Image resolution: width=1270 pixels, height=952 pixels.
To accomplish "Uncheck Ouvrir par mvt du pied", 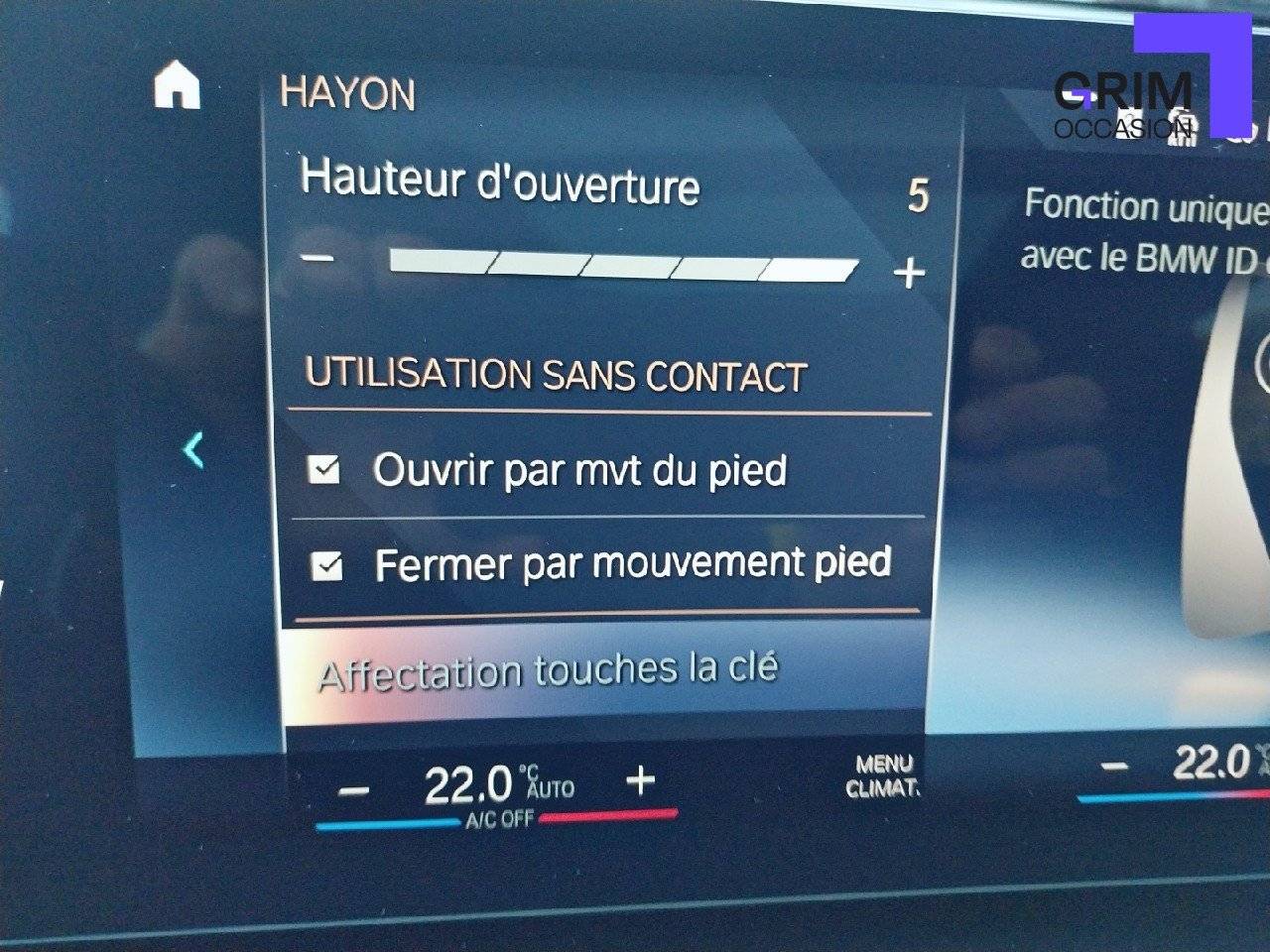I will [x=324, y=470].
